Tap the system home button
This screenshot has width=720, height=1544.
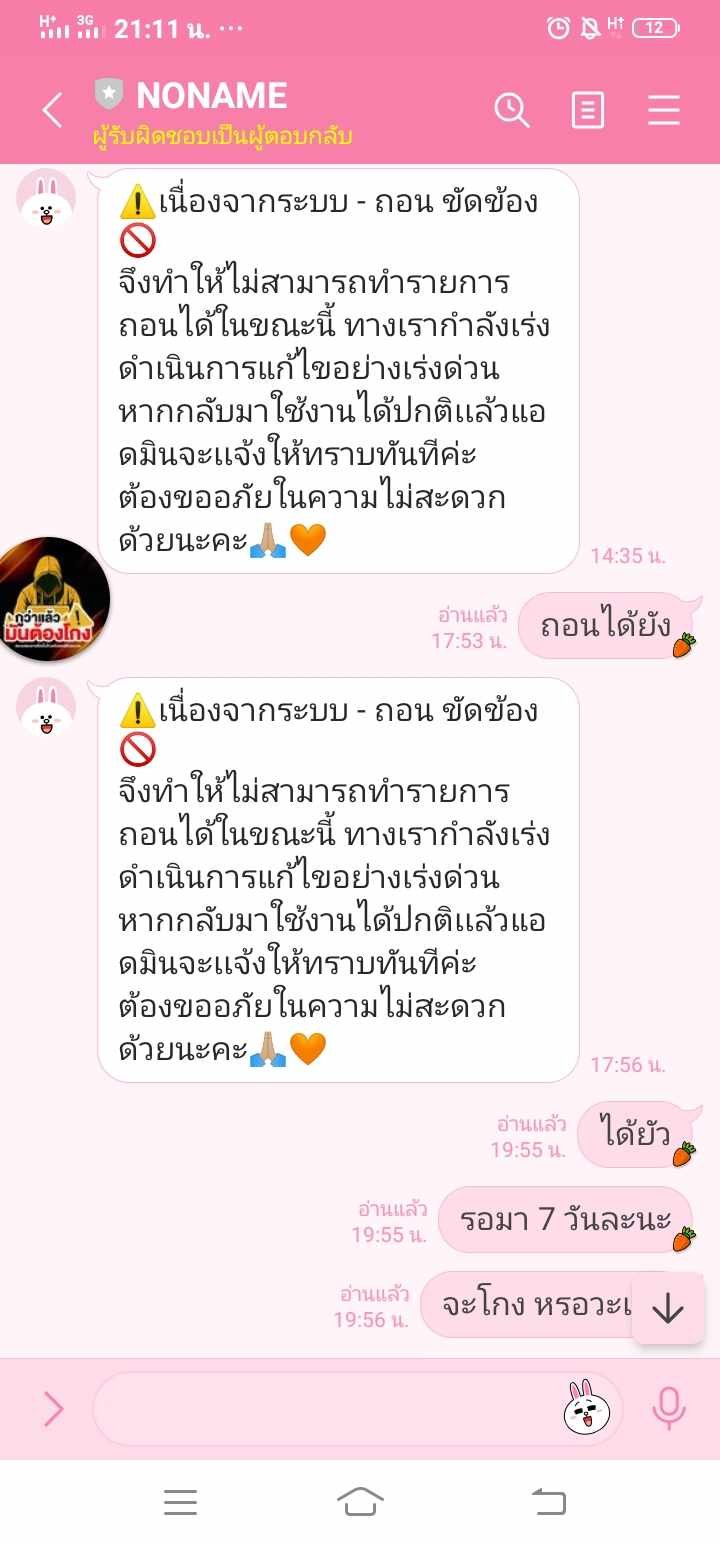pos(360,1501)
